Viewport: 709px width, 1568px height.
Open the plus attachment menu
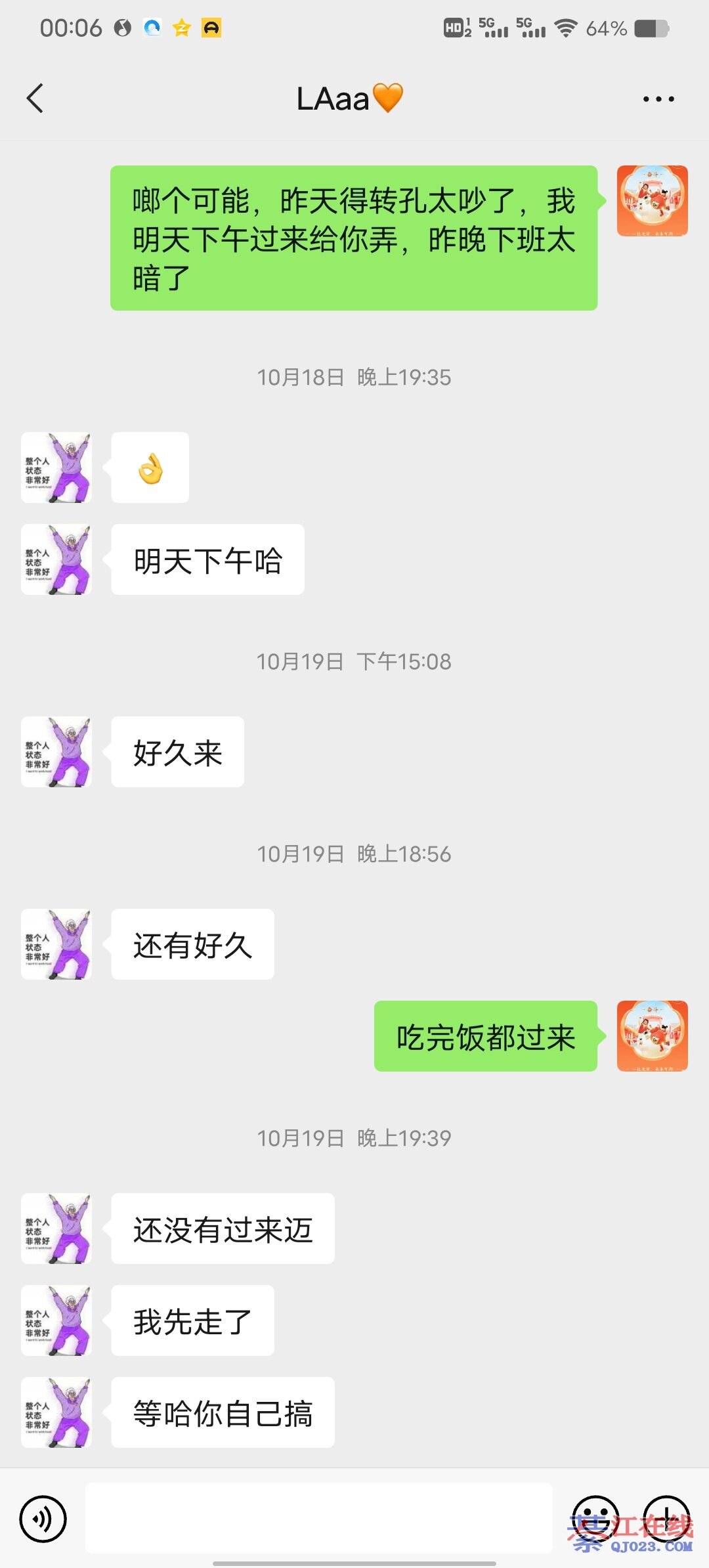pyautogui.click(x=666, y=1518)
